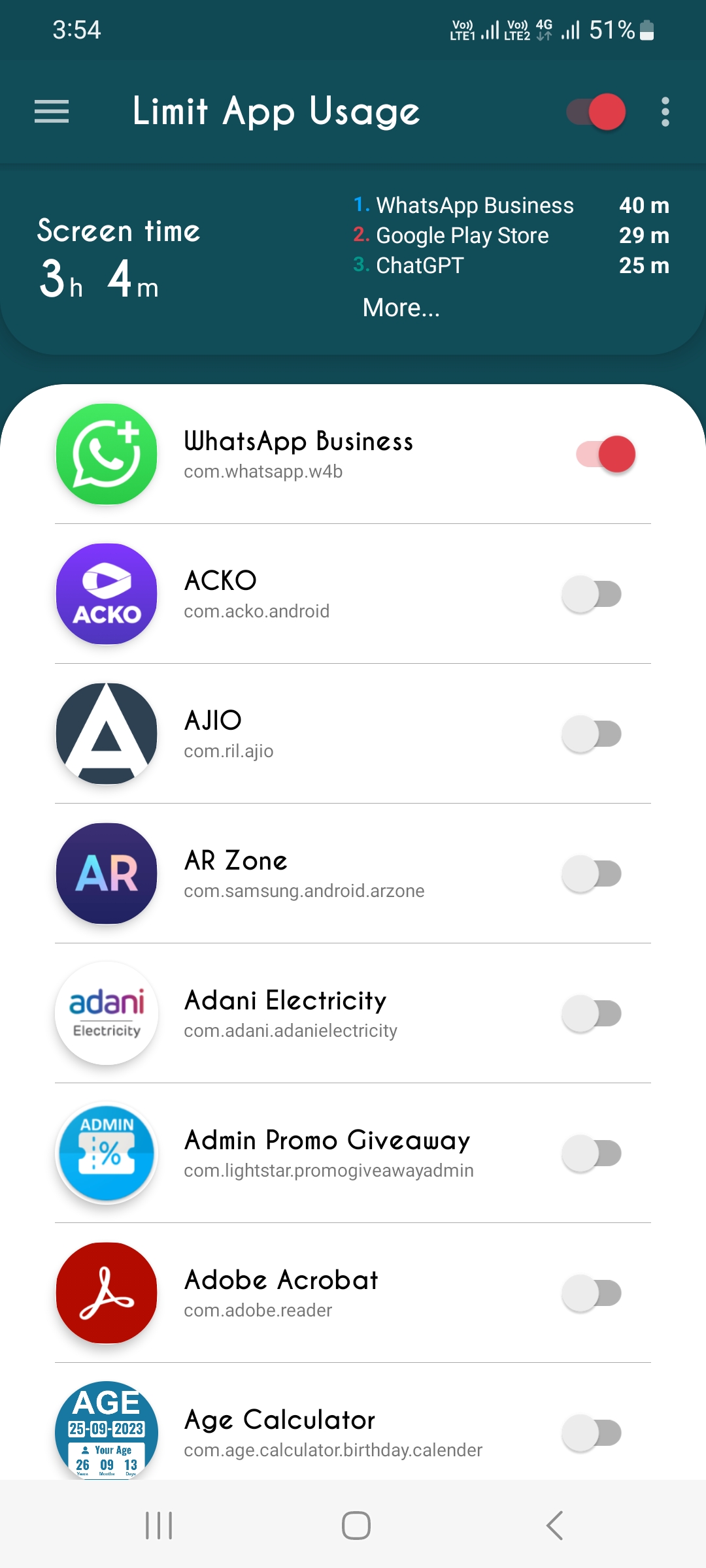
Task: Open the hamburger drawer menu
Action: 52,112
